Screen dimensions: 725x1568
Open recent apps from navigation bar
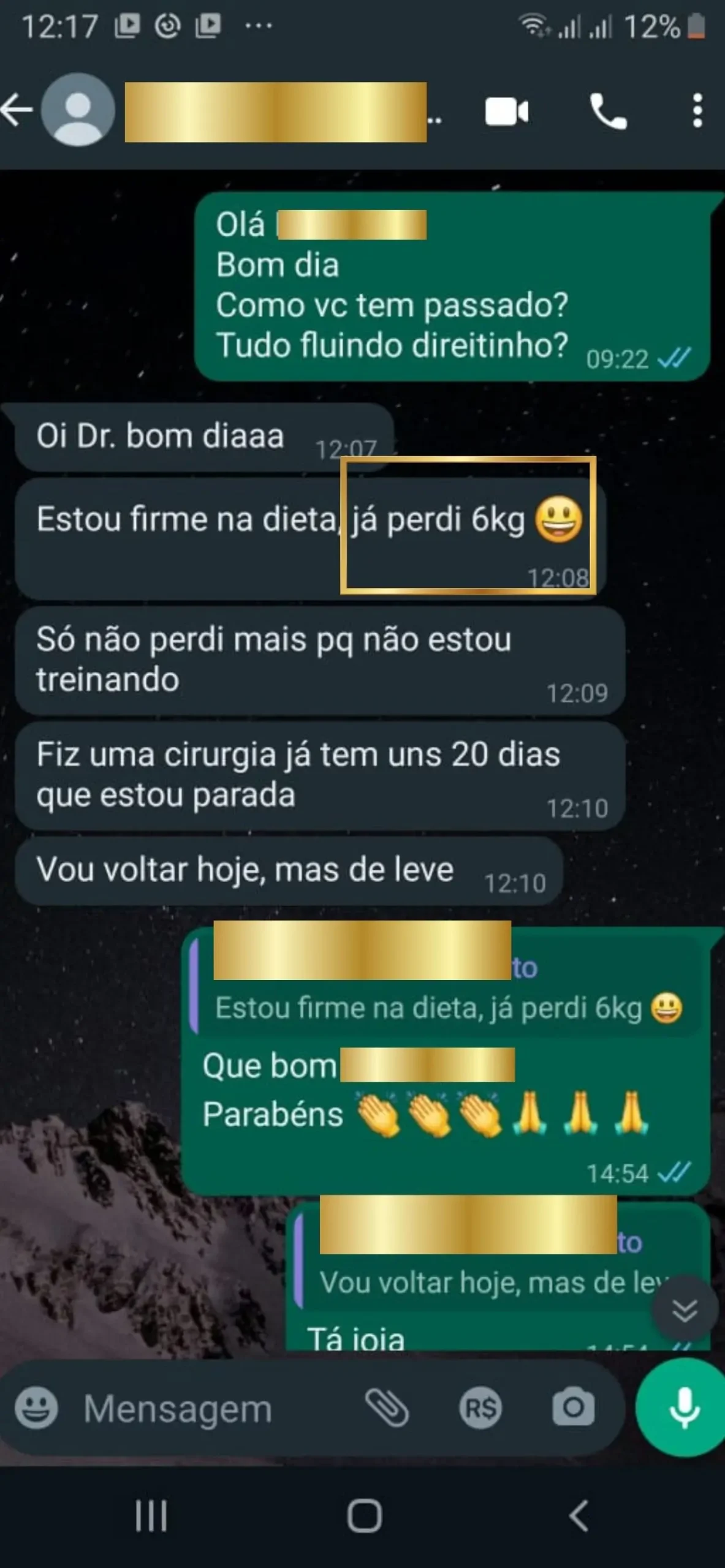151,1516
